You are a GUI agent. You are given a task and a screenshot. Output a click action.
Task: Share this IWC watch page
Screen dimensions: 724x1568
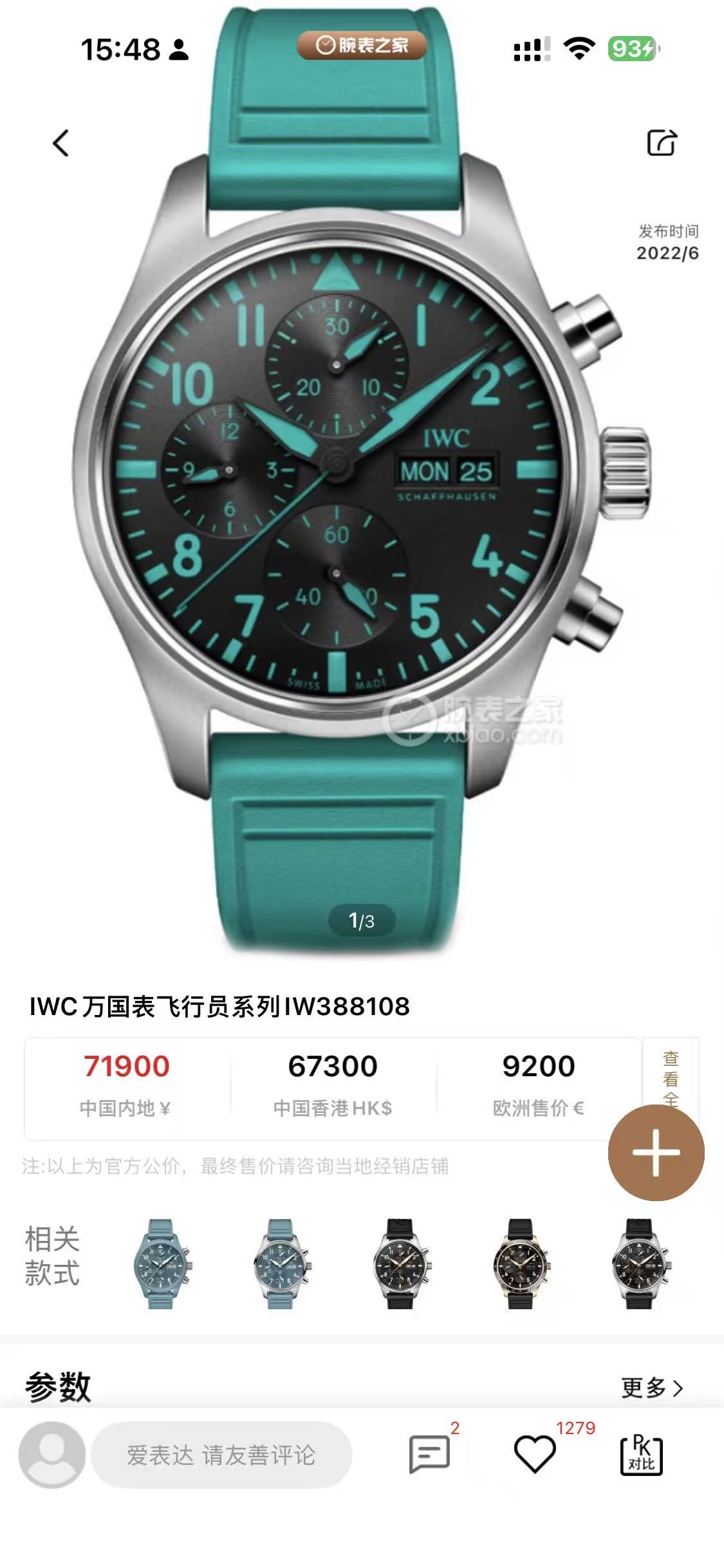coord(662,142)
